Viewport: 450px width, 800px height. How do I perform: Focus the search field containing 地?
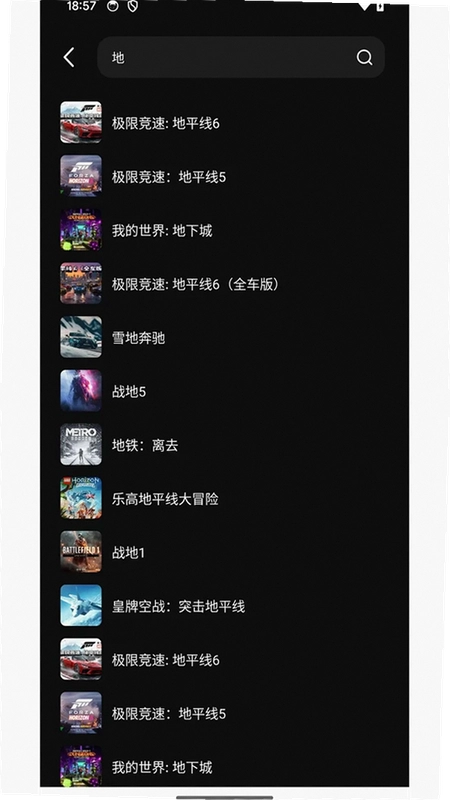(241, 57)
